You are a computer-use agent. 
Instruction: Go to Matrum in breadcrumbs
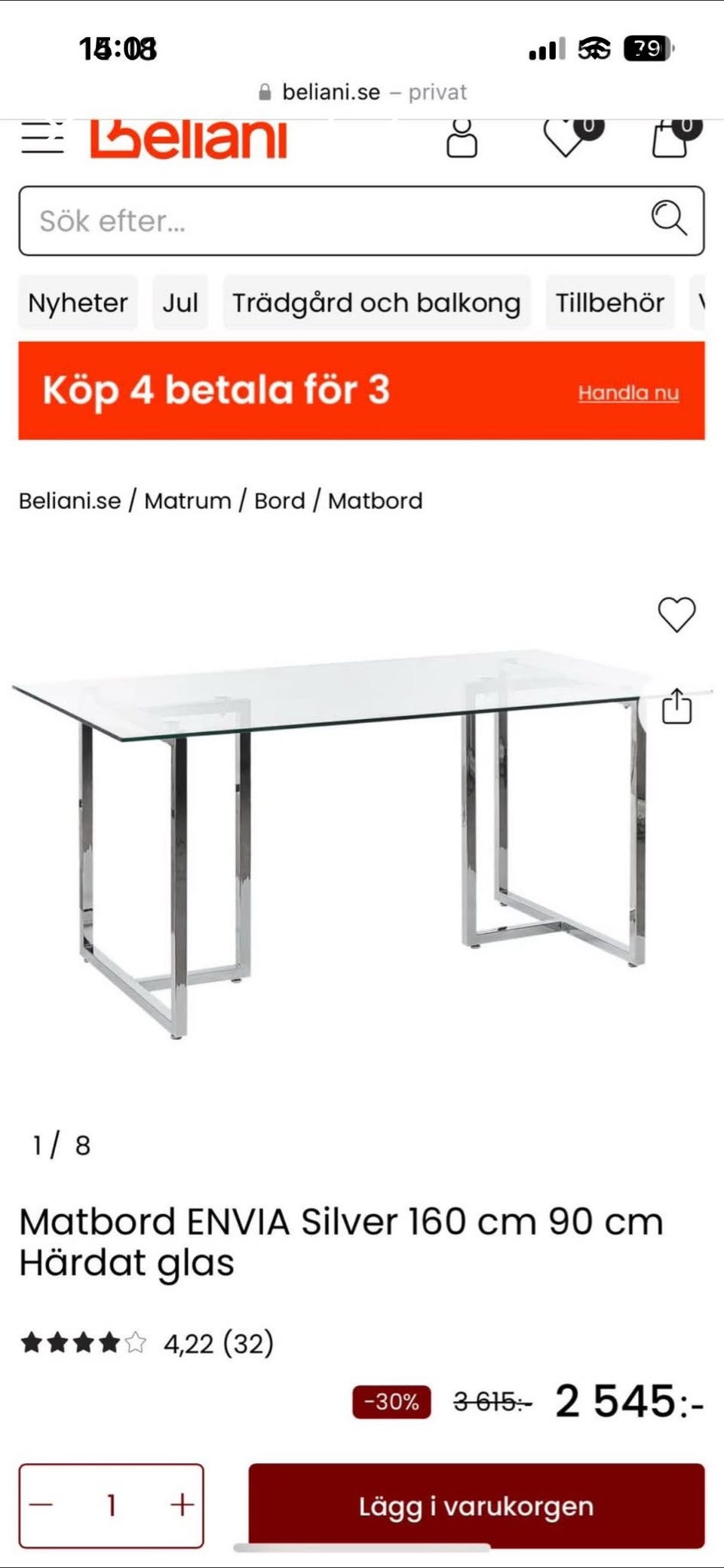[x=188, y=501]
